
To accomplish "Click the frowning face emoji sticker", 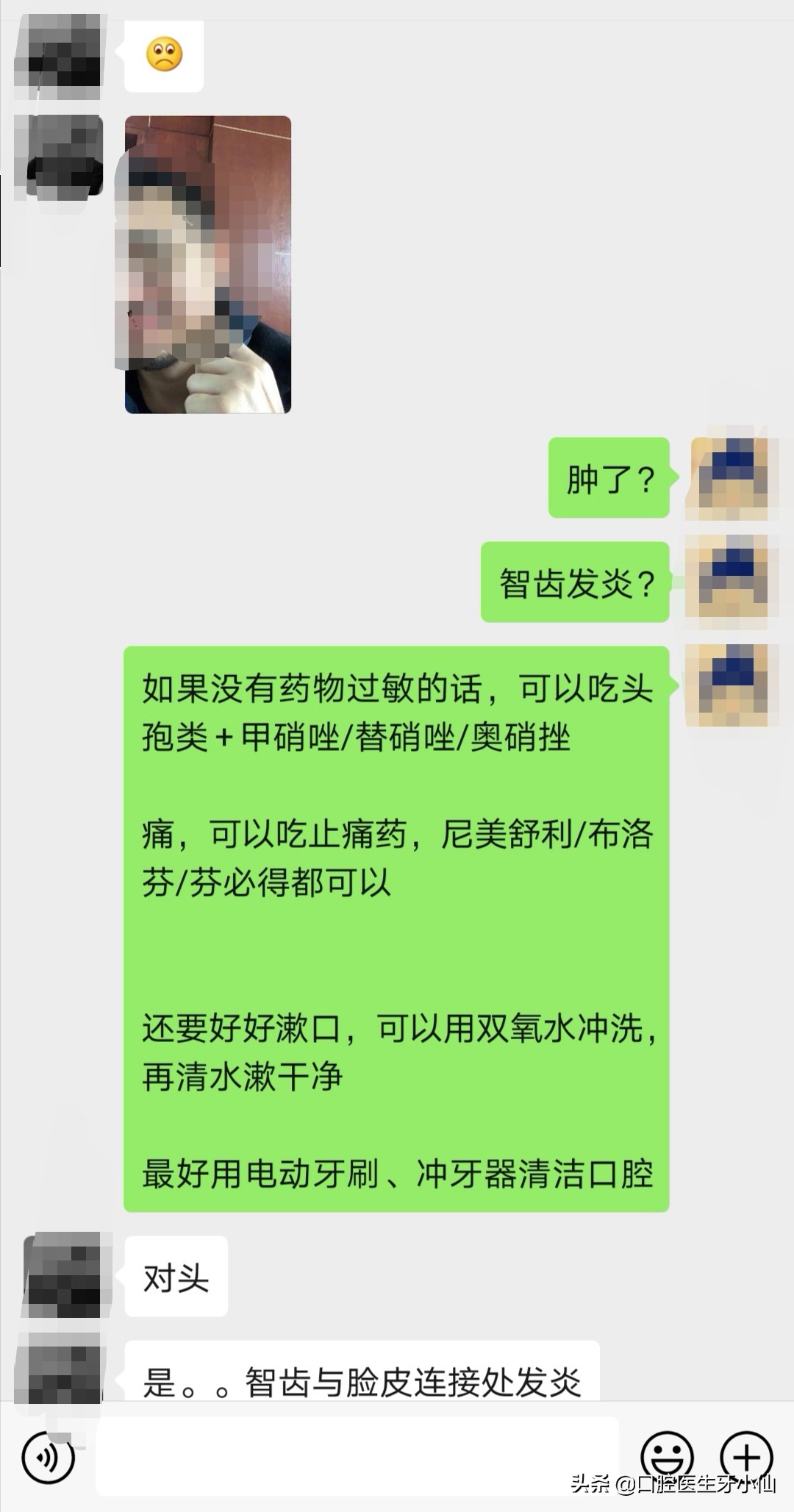I will (x=165, y=55).
